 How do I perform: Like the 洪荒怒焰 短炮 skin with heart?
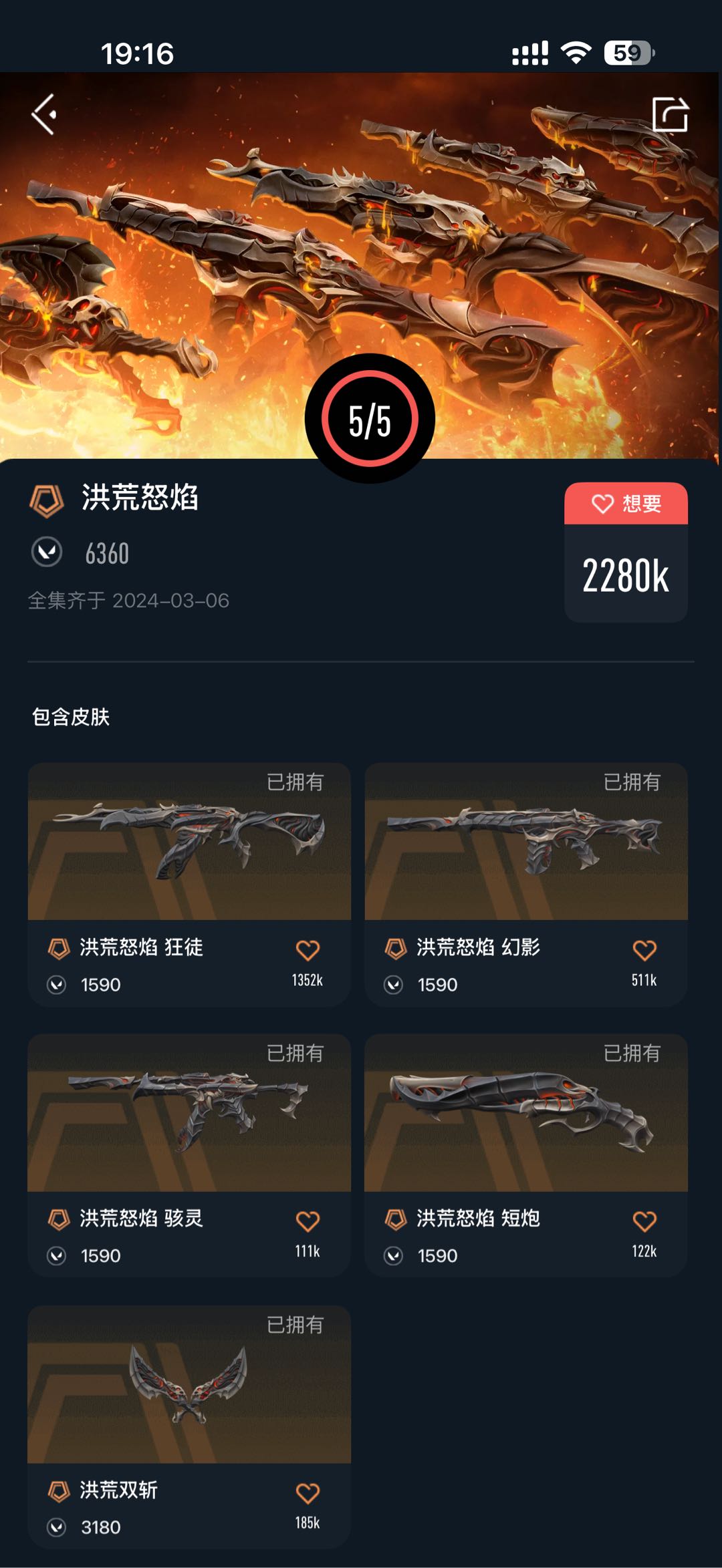644,1221
